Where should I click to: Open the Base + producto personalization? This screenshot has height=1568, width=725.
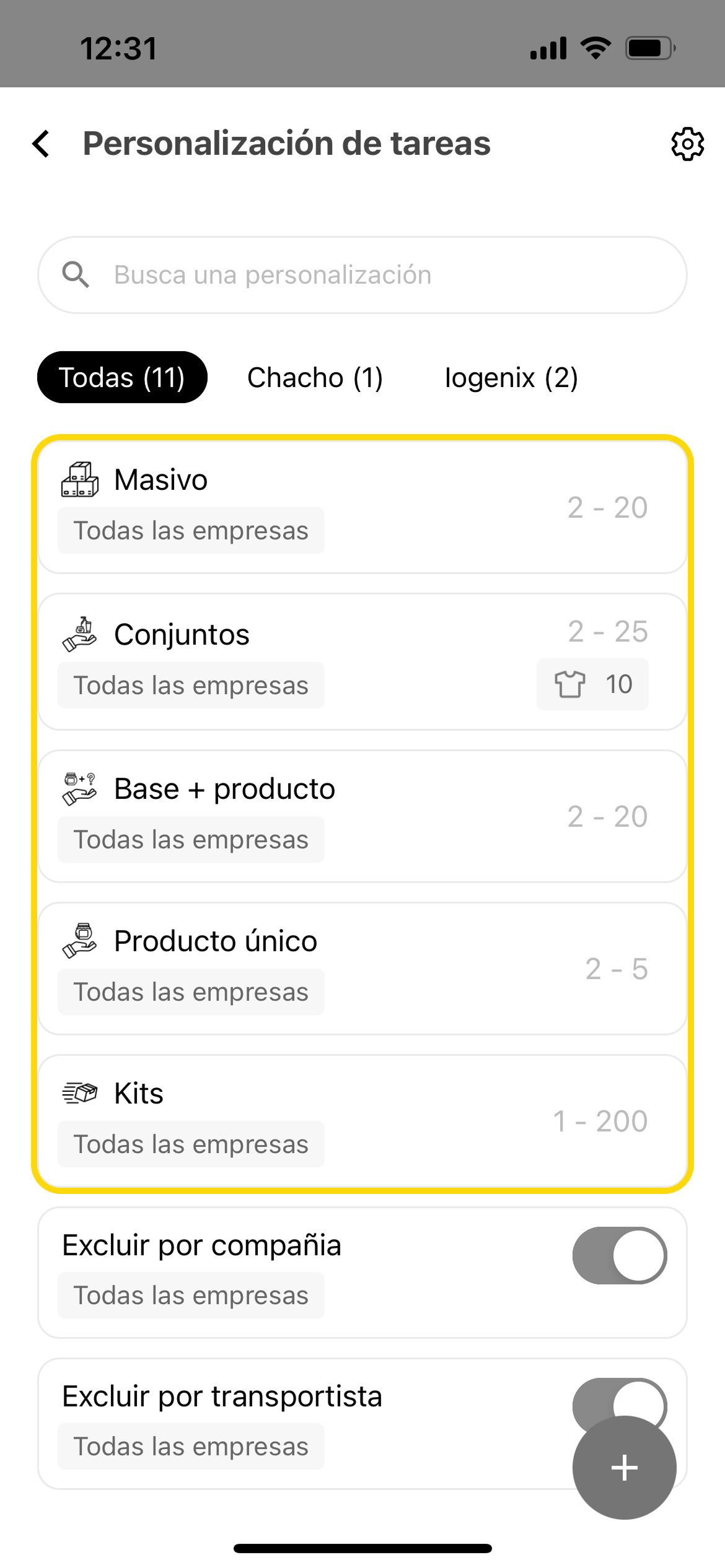pos(362,816)
